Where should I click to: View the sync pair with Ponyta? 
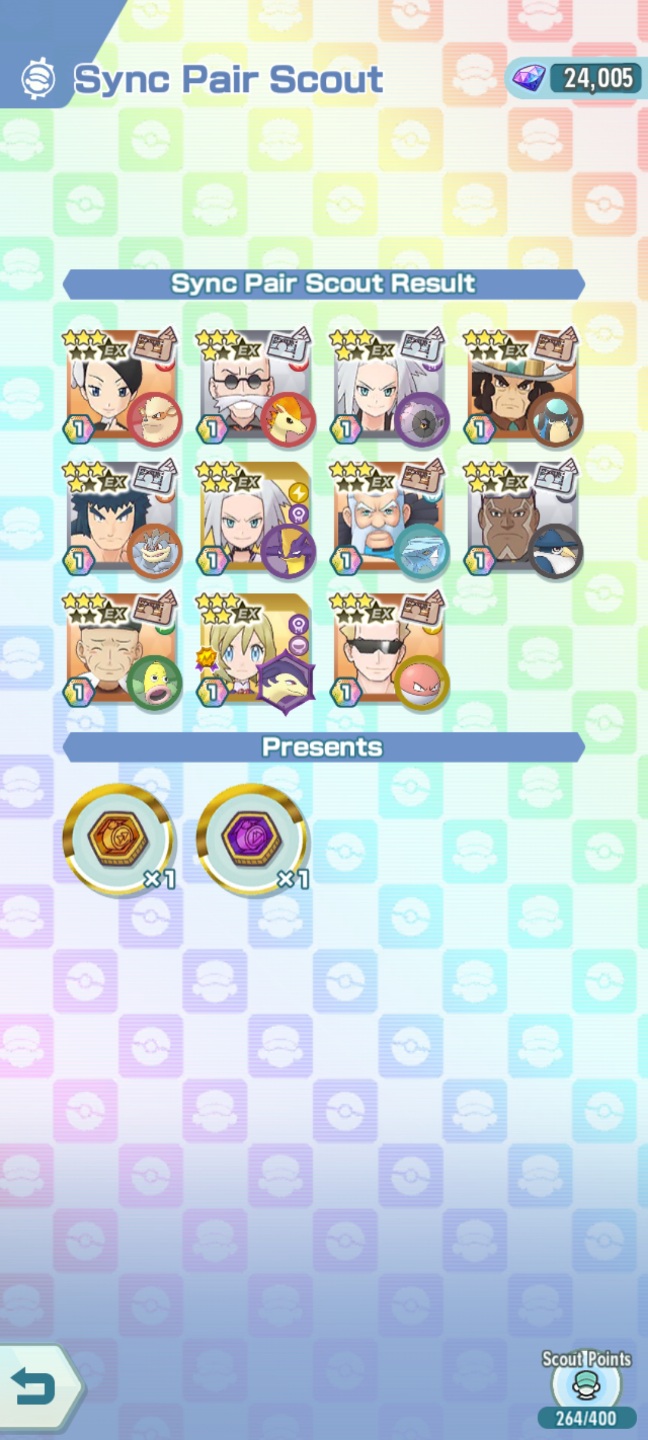(x=255, y=385)
